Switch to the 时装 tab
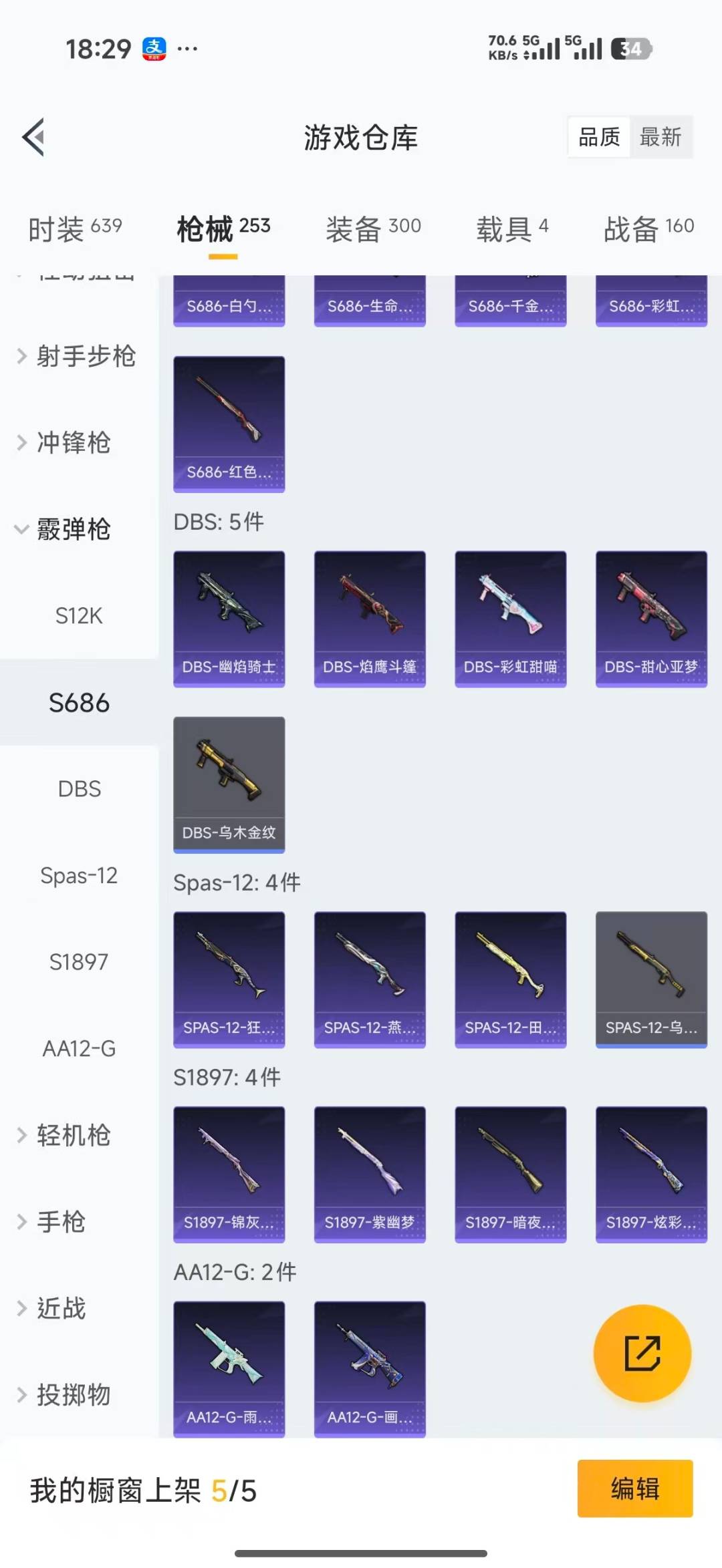The width and height of the screenshot is (722, 1568). (x=74, y=227)
